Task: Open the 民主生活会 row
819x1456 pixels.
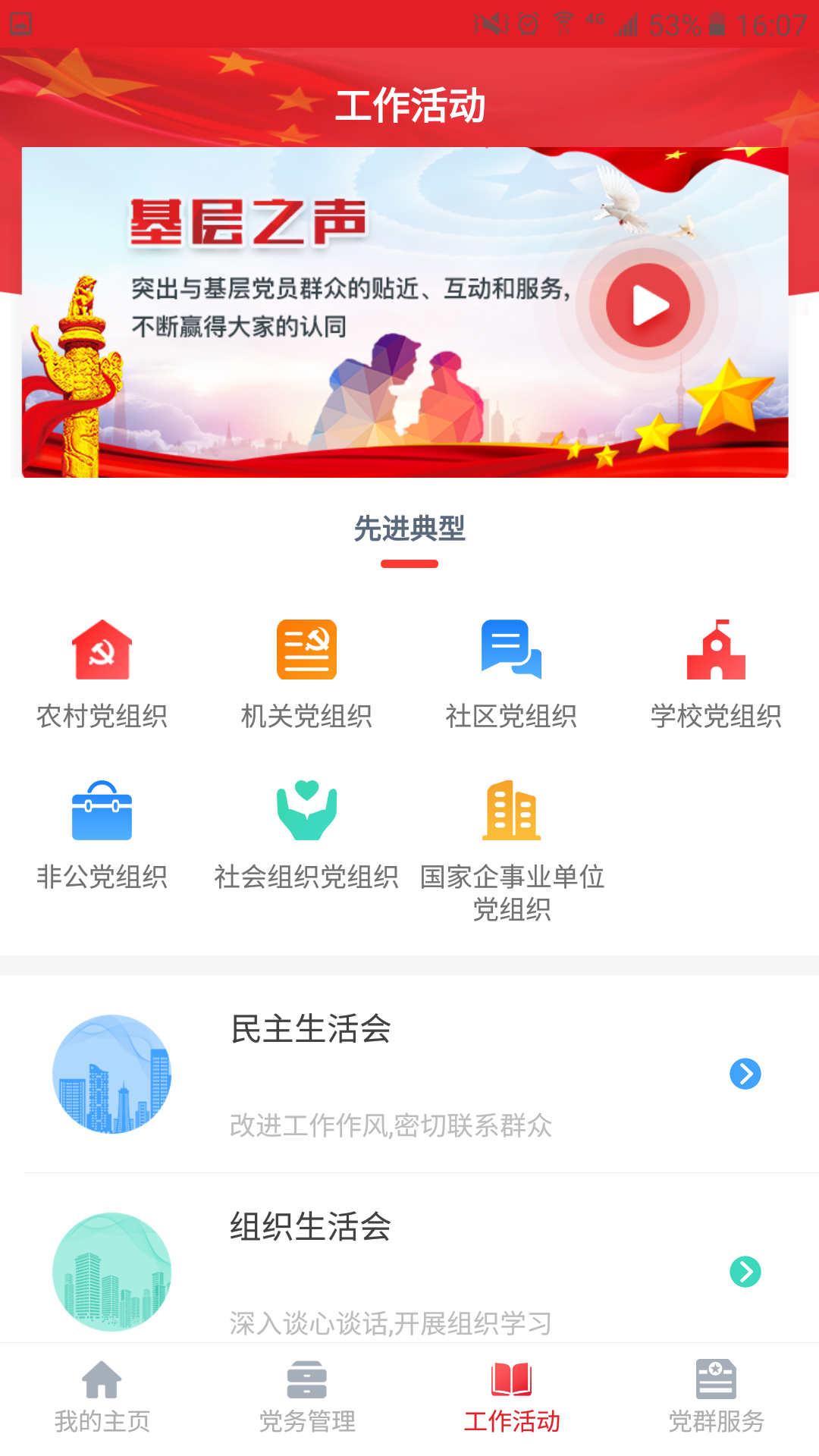Action: [409, 1074]
